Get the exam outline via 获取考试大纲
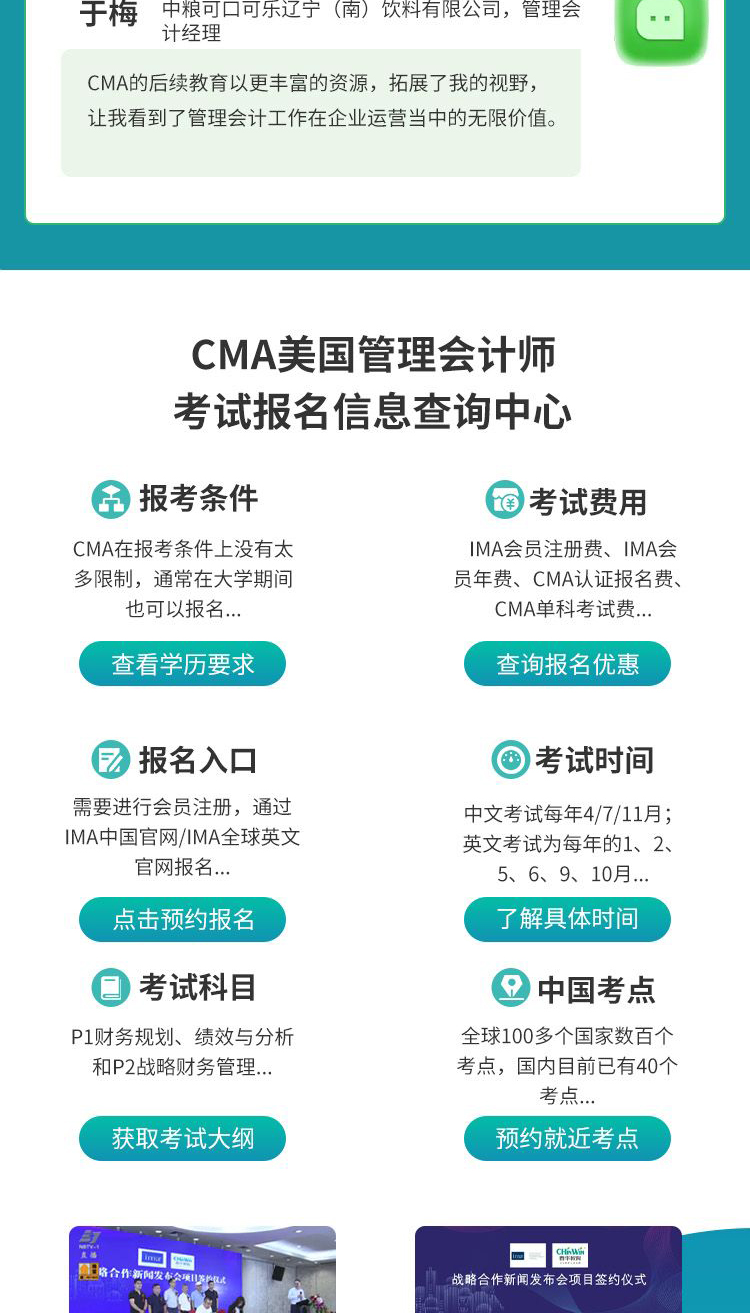This screenshot has width=750, height=1313. 182,1138
